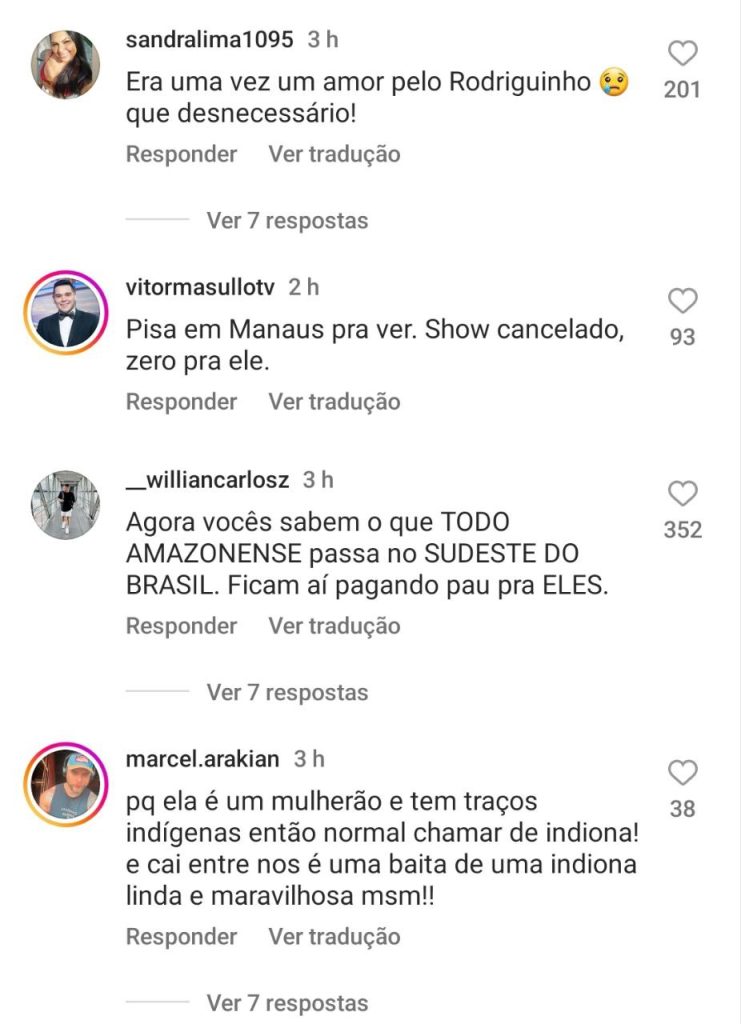The height and width of the screenshot is (1024, 741).
Task: Open __williancarlosz's profile picture
Action: pos(66,504)
